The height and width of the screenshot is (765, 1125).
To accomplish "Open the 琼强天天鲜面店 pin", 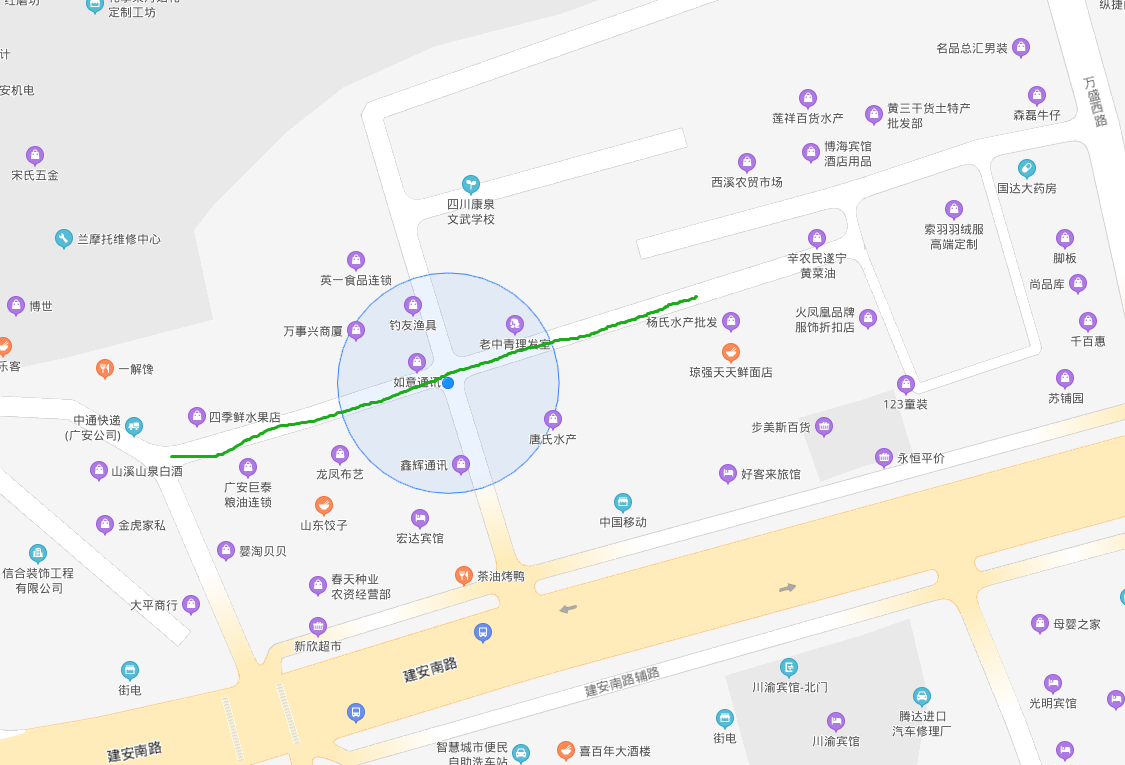I will pos(731,352).
